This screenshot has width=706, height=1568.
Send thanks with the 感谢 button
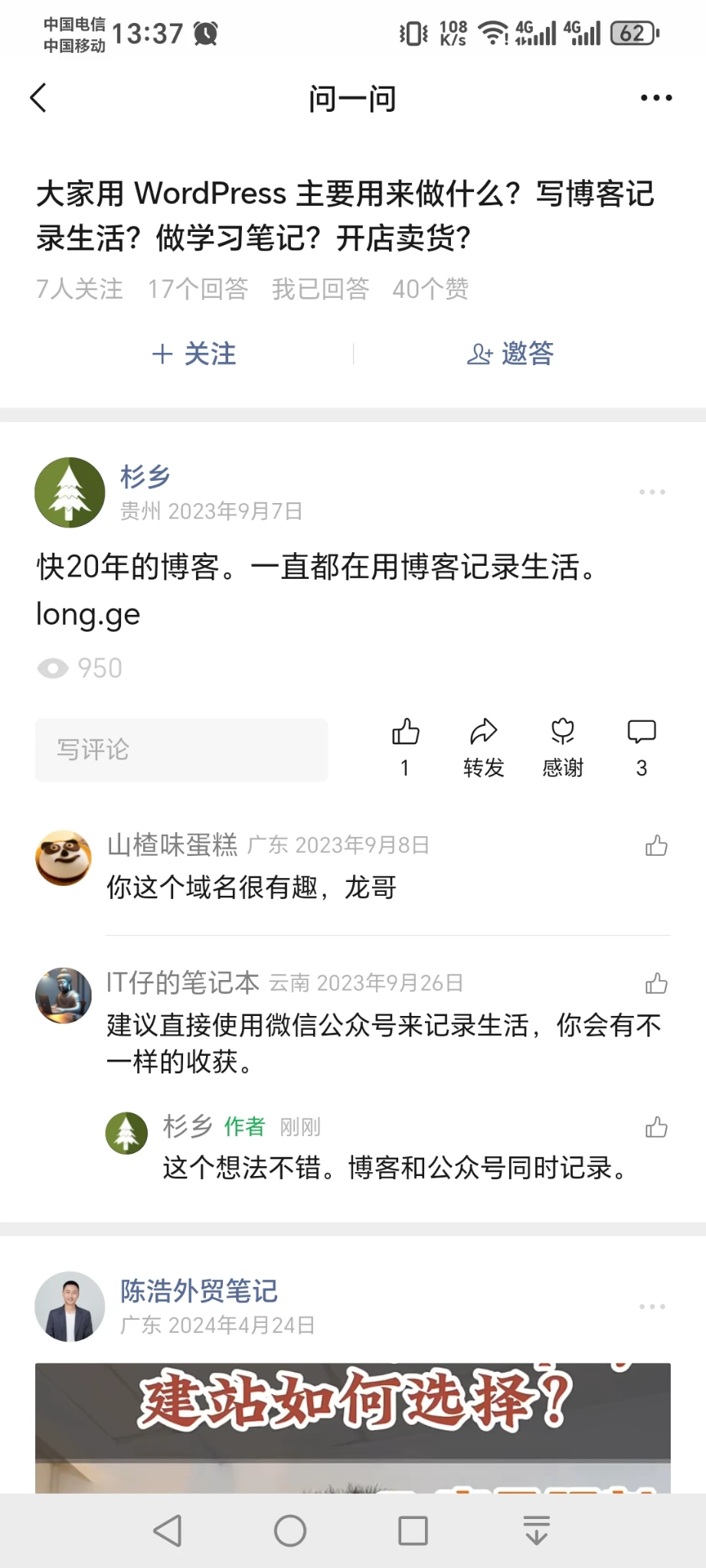563,746
